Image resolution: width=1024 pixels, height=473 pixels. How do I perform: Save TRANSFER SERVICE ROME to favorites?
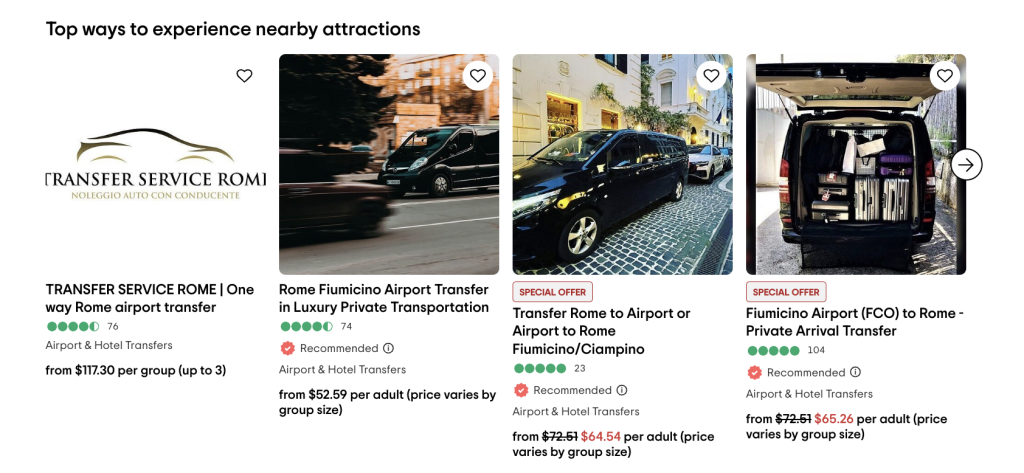pos(244,76)
